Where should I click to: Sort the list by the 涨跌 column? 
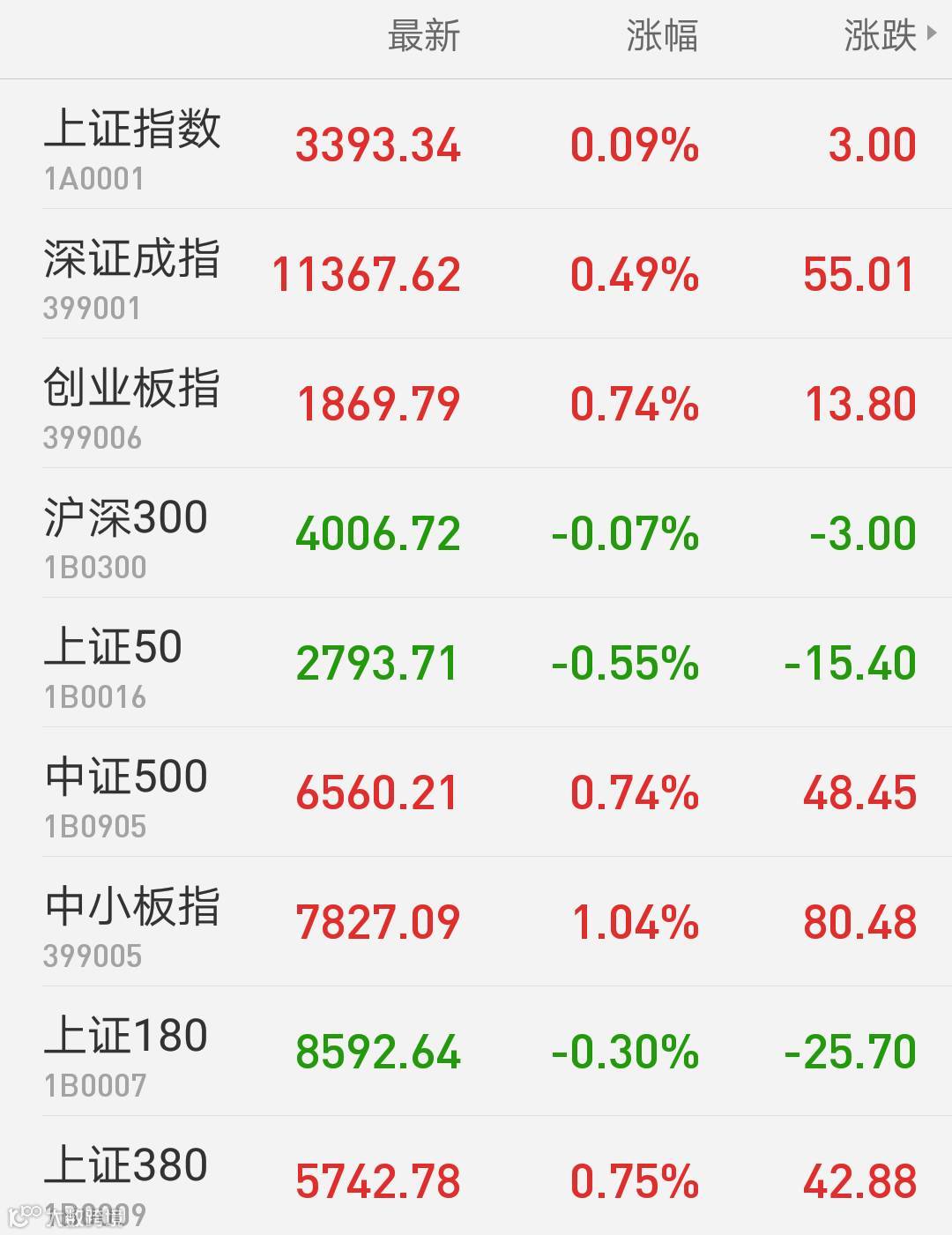pyautogui.click(x=889, y=36)
